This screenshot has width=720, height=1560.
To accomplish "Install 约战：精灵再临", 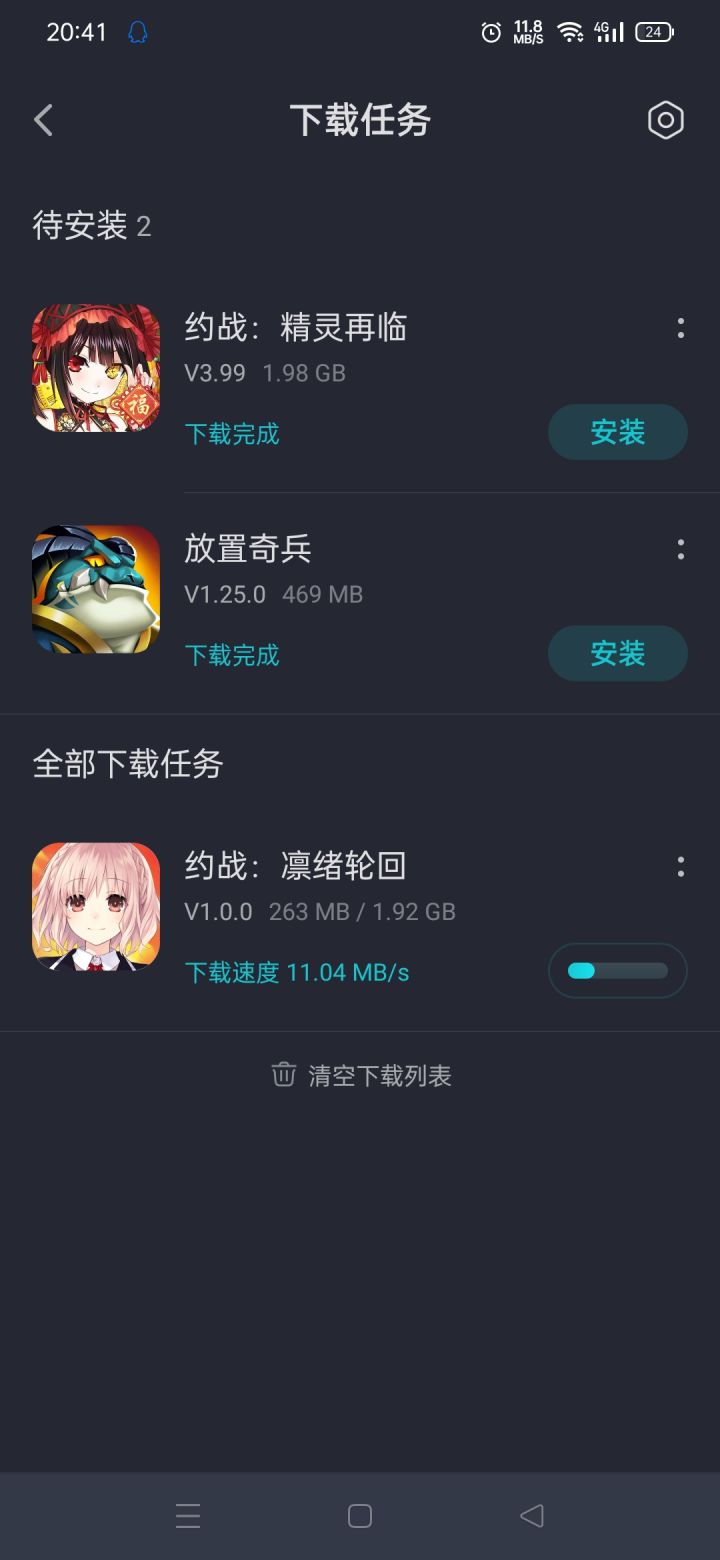I will point(617,432).
